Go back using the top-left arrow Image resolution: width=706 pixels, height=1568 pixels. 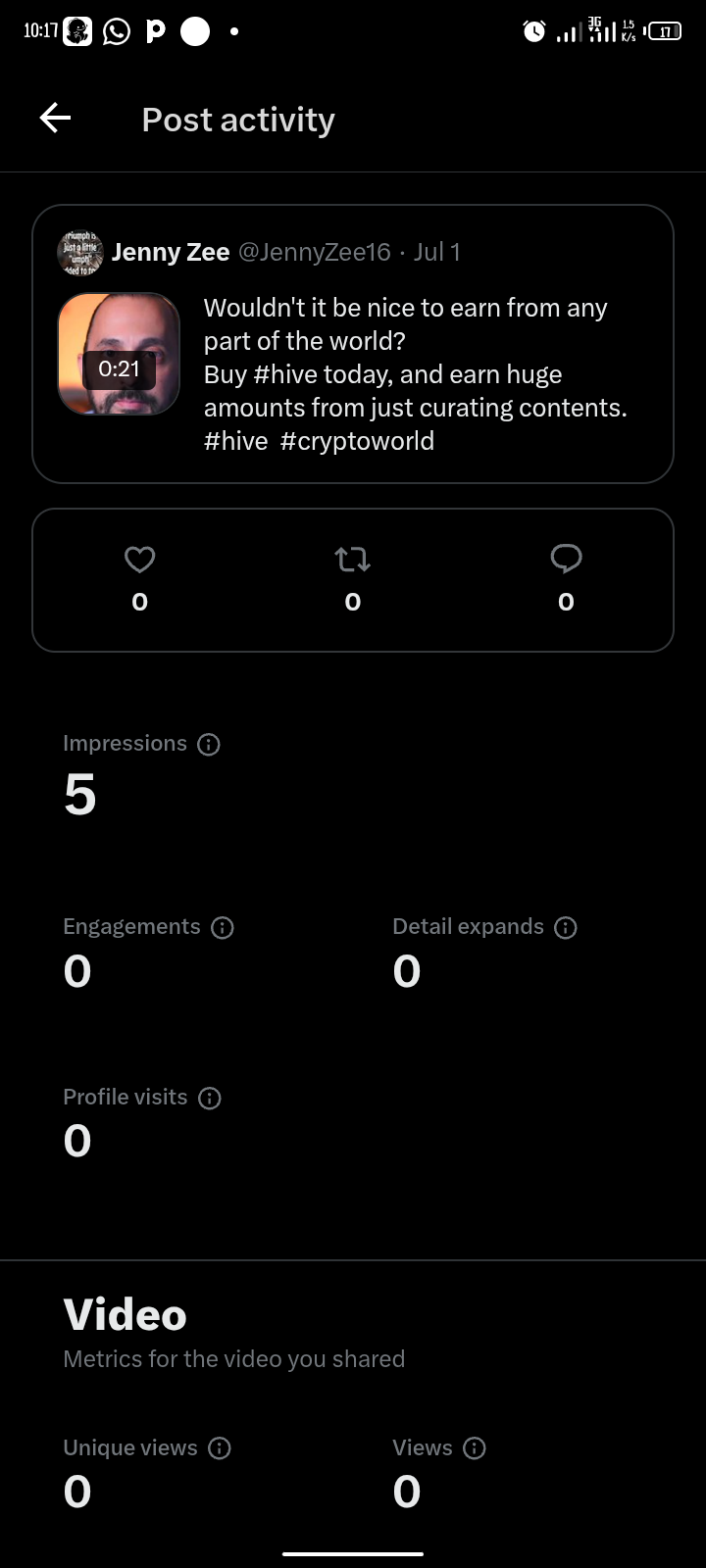(55, 119)
